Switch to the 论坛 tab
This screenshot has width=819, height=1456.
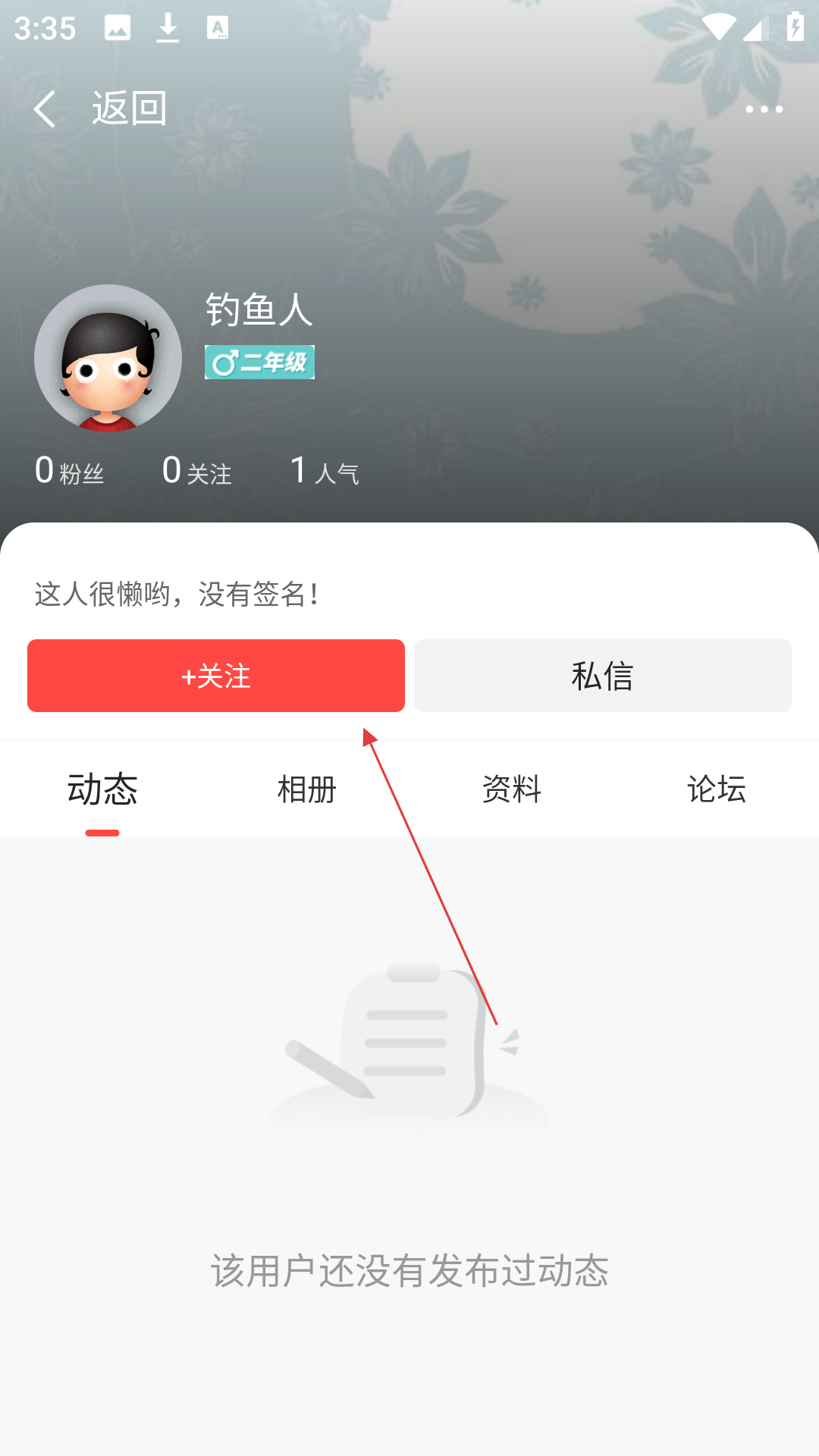pos(717,789)
